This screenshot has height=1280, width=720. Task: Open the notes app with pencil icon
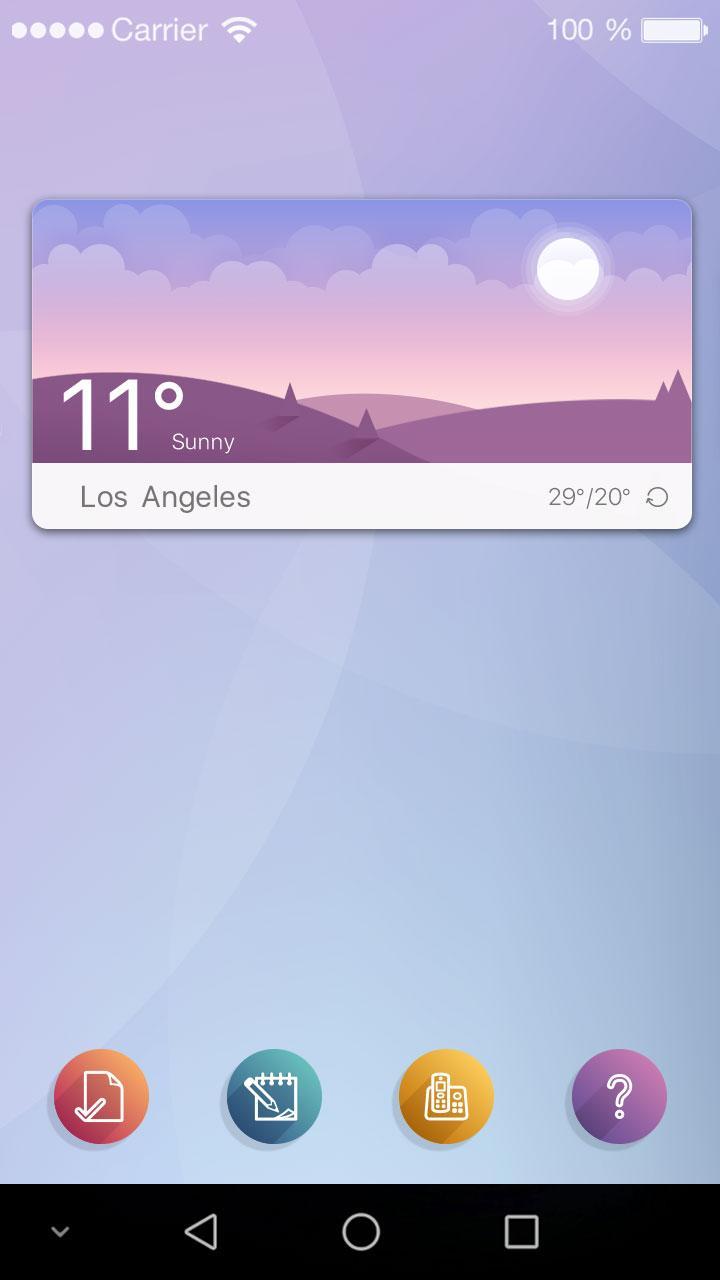(x=273, y=1096)
